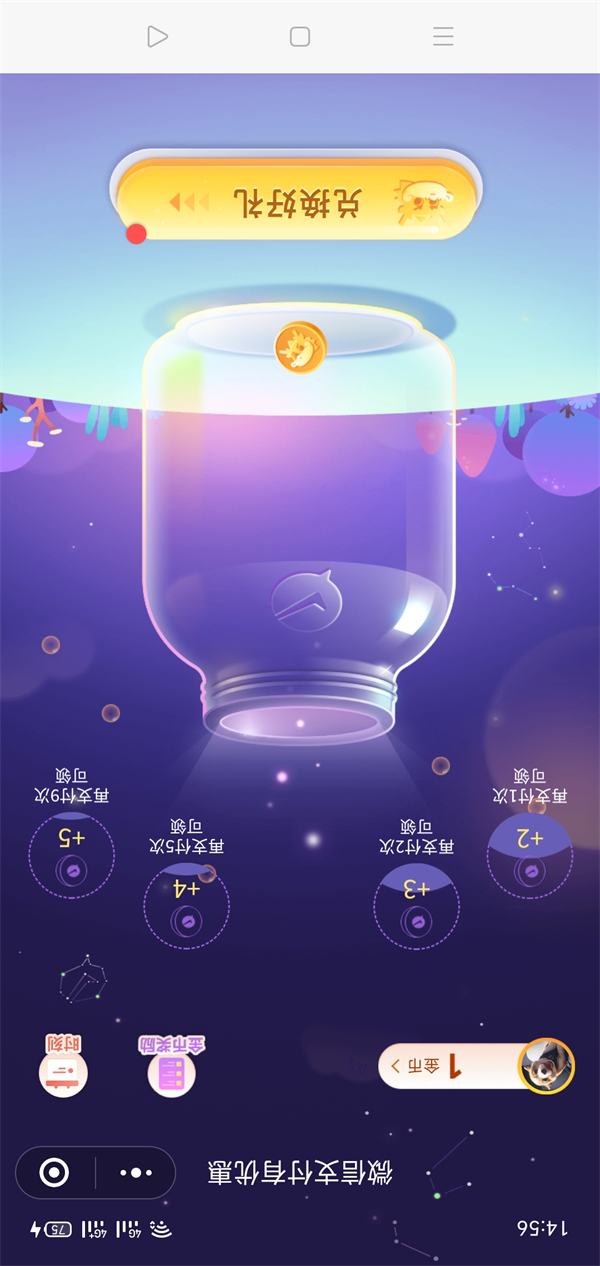
Task: Tap the +5 coin bubble
Action: (x=71, y=855)
